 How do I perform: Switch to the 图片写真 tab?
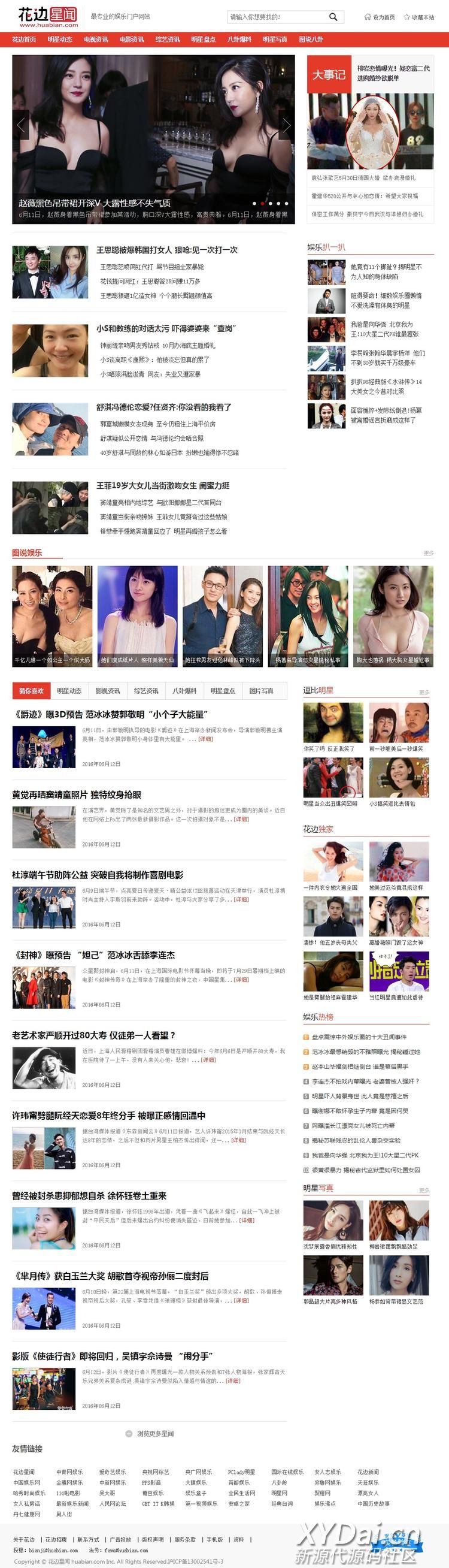coord(261,691)
